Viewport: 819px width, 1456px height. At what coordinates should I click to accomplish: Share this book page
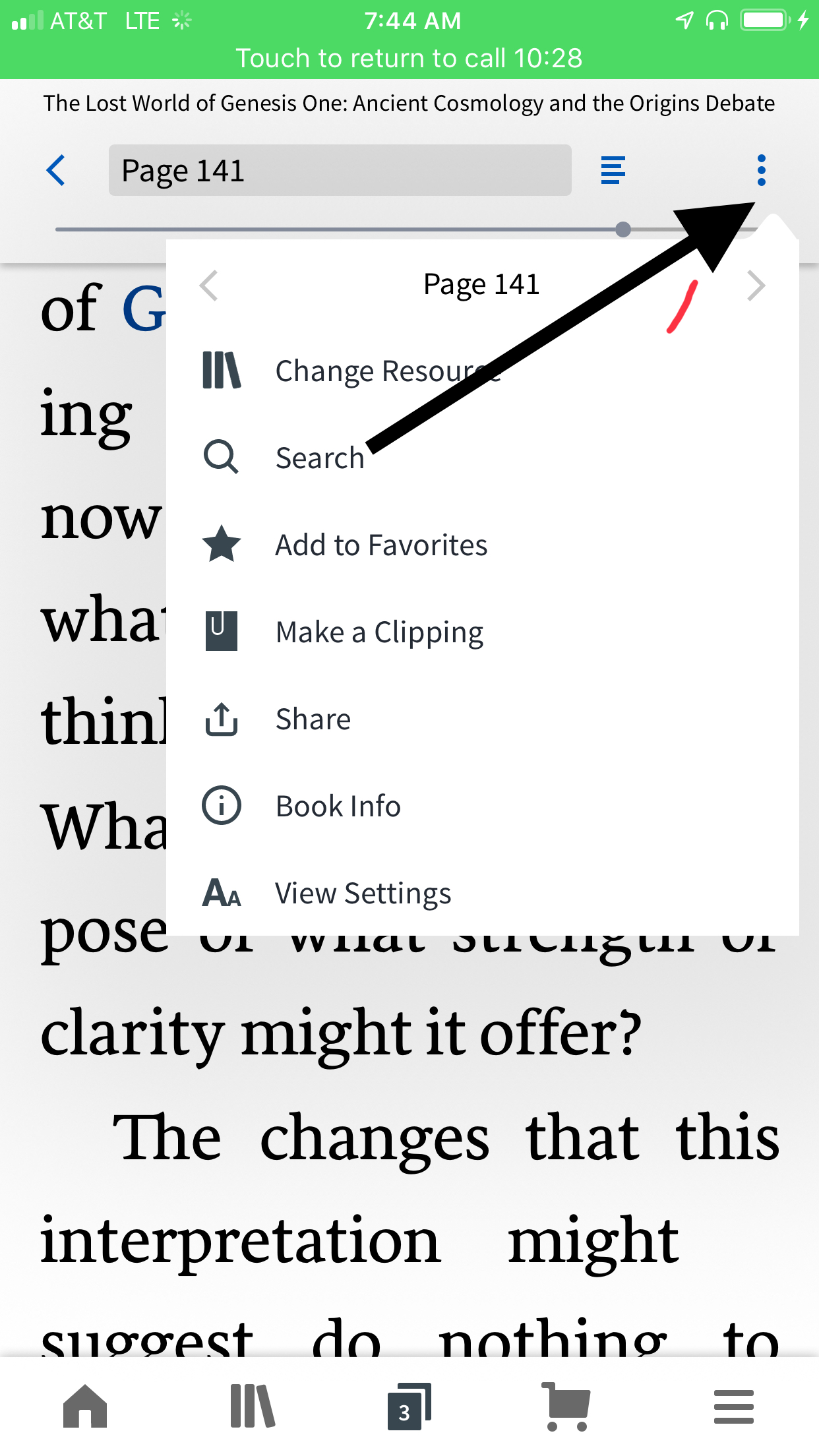[x=313, y=719]
